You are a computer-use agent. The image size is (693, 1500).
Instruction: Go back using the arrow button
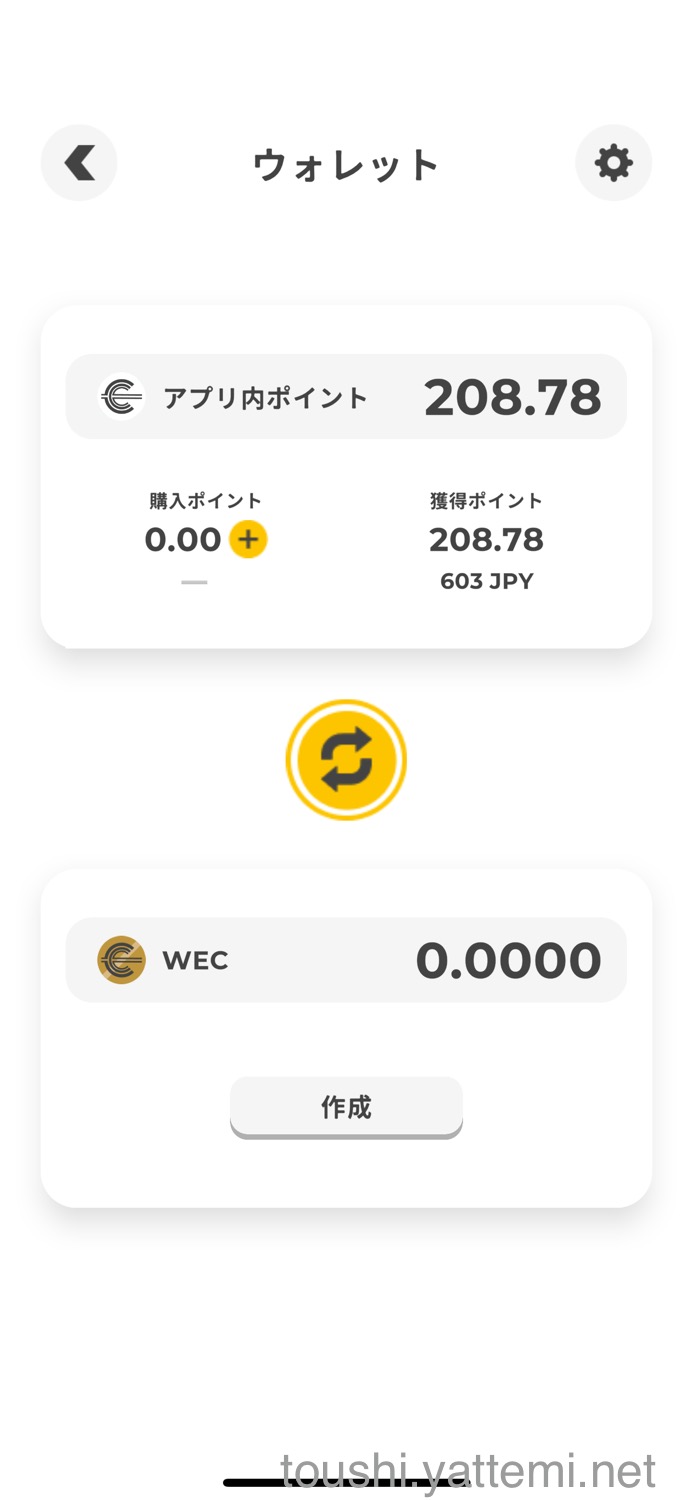(x=79, y=162)
